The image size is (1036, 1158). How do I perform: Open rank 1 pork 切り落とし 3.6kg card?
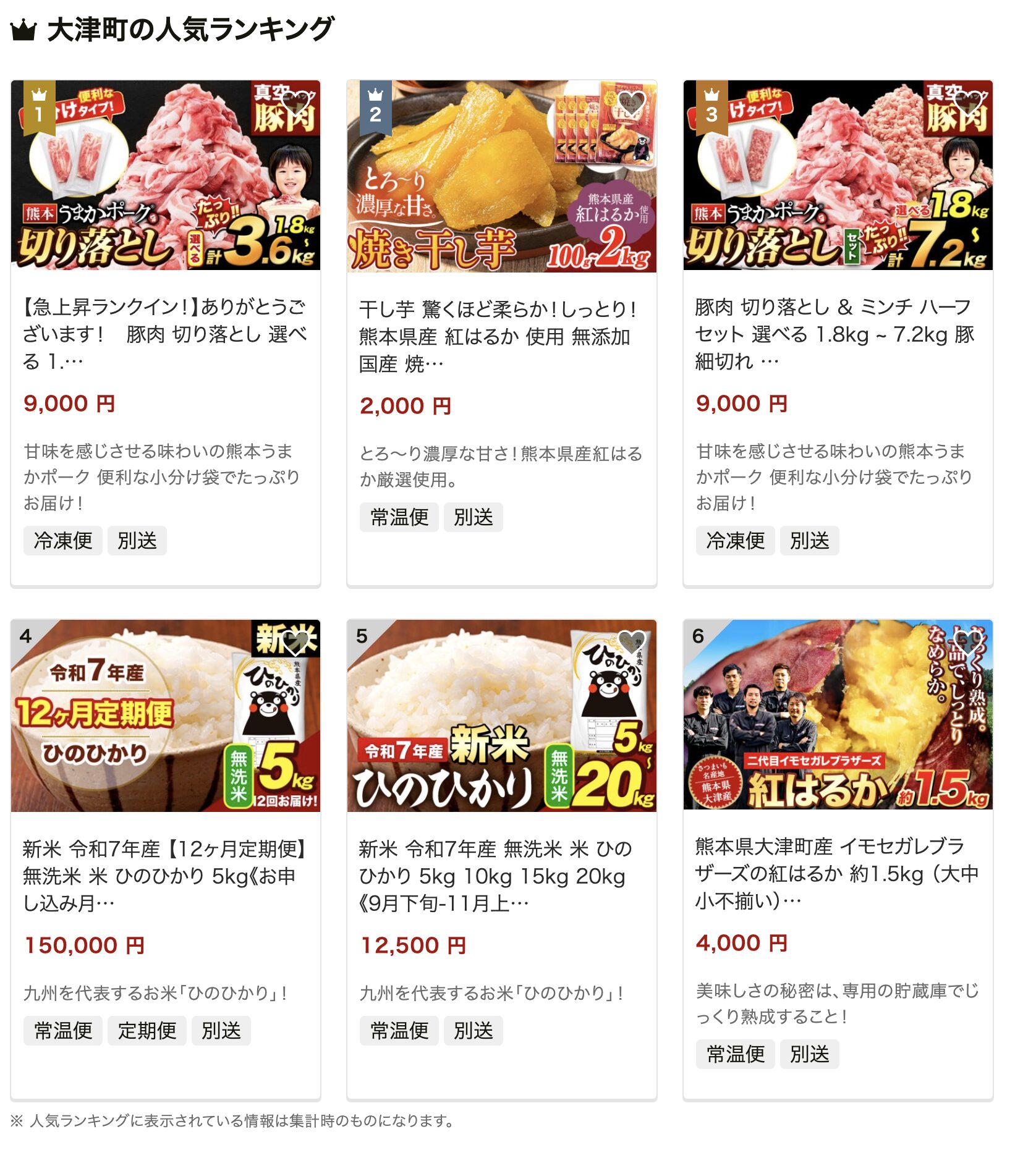(165, 333)
